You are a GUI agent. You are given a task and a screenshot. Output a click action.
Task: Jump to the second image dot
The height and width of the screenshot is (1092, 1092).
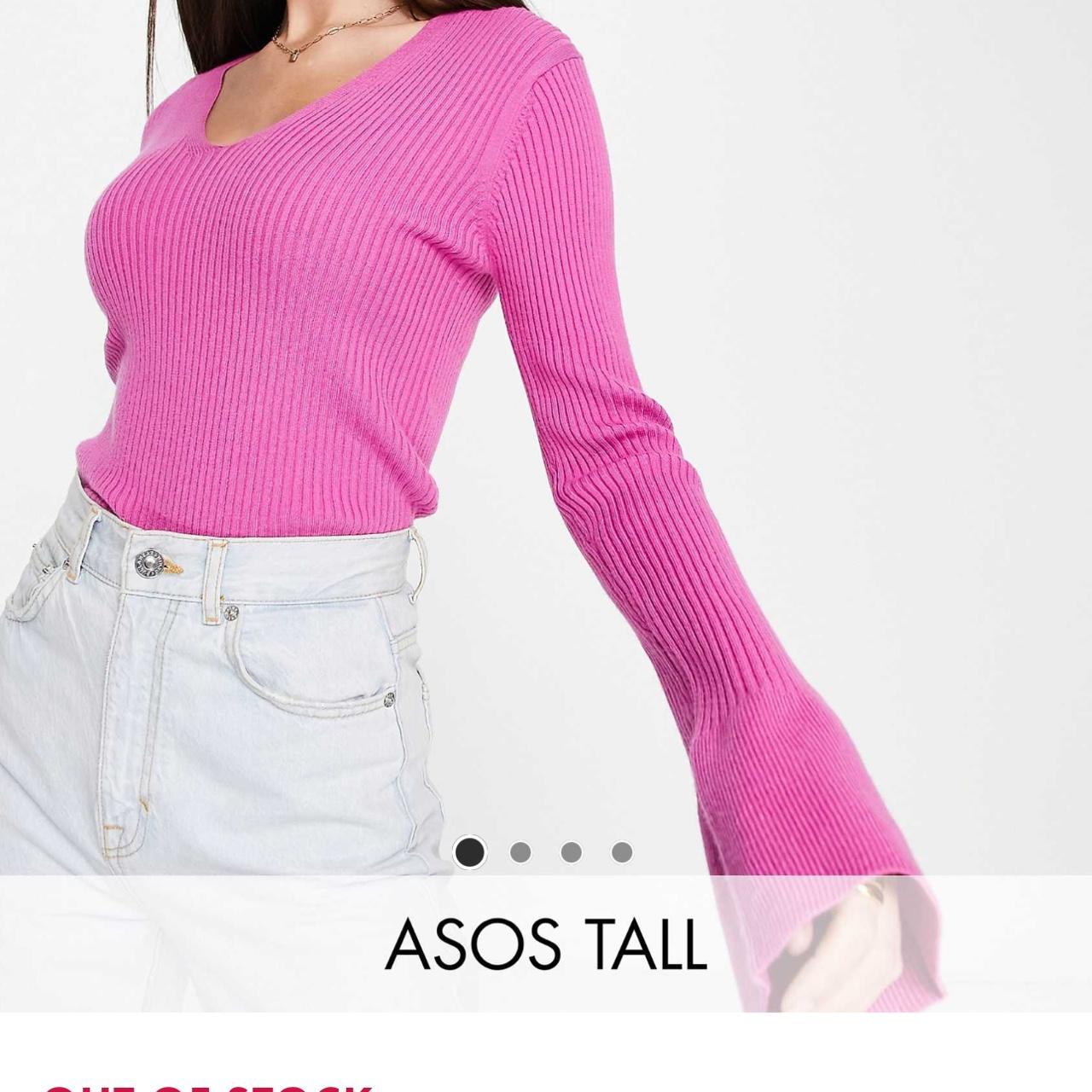[520, 852]
